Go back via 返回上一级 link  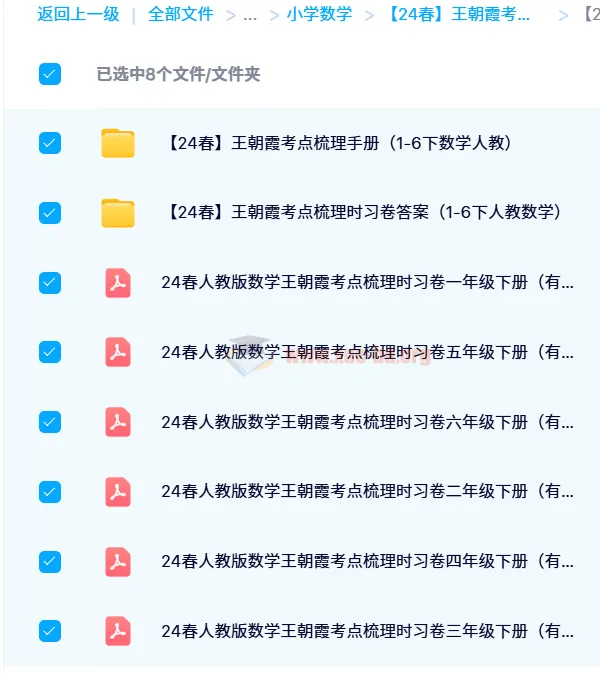[x=78, y=15]
